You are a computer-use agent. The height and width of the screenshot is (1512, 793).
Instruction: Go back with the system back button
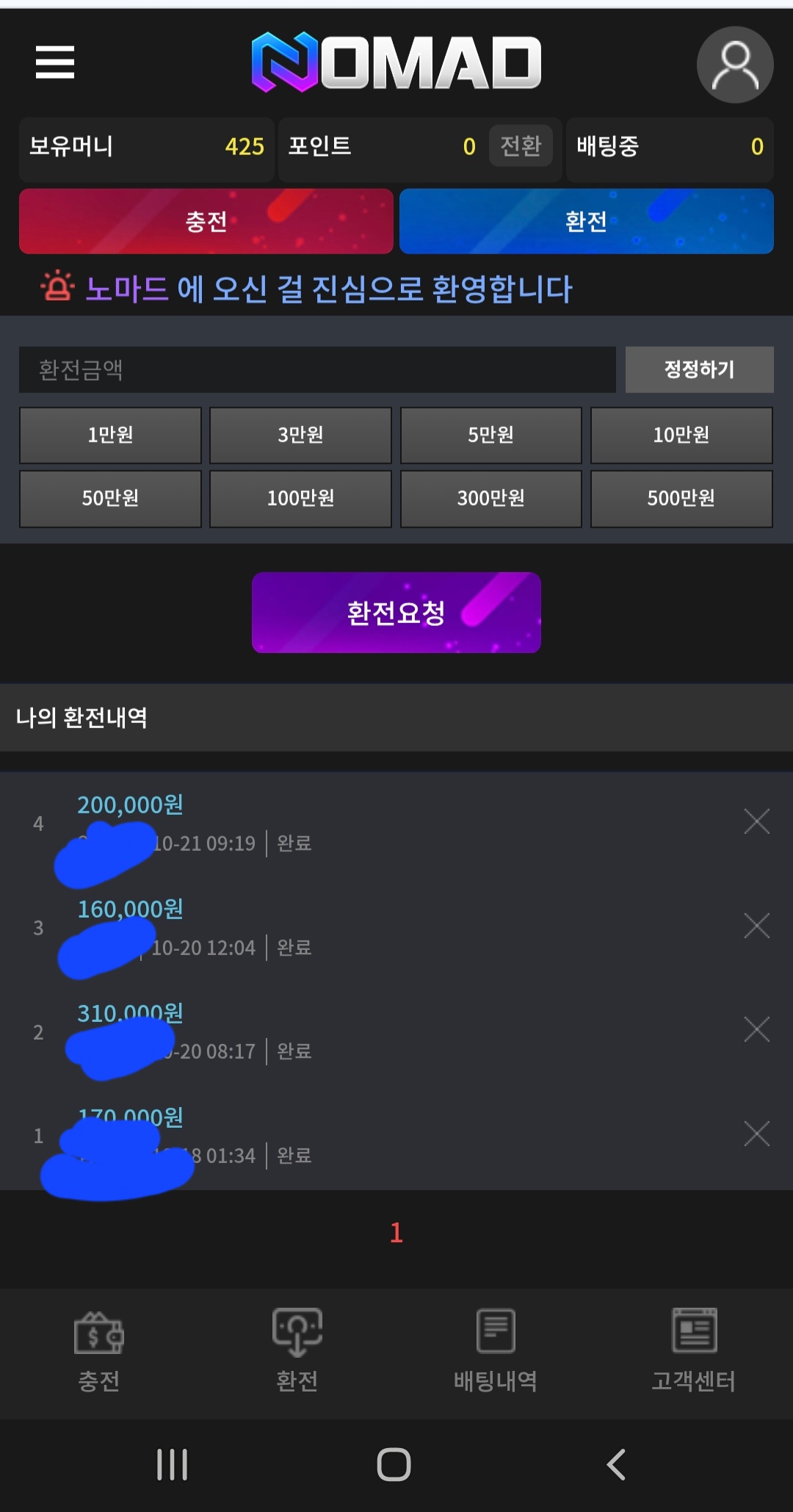click(x=616, y=1464)
